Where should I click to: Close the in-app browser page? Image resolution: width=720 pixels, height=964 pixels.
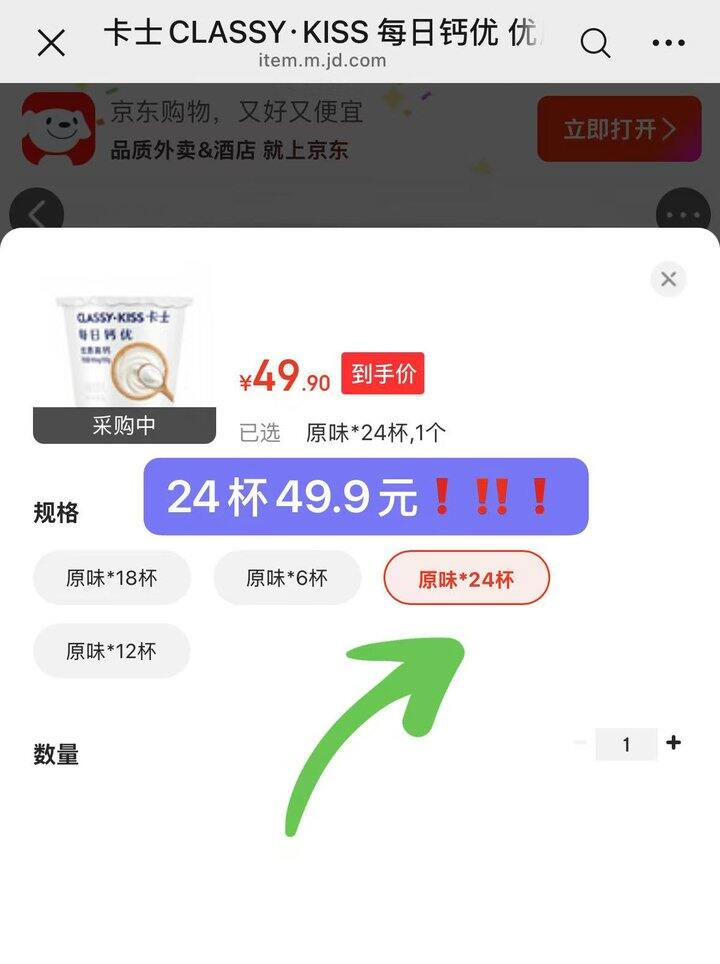(51, 44)
